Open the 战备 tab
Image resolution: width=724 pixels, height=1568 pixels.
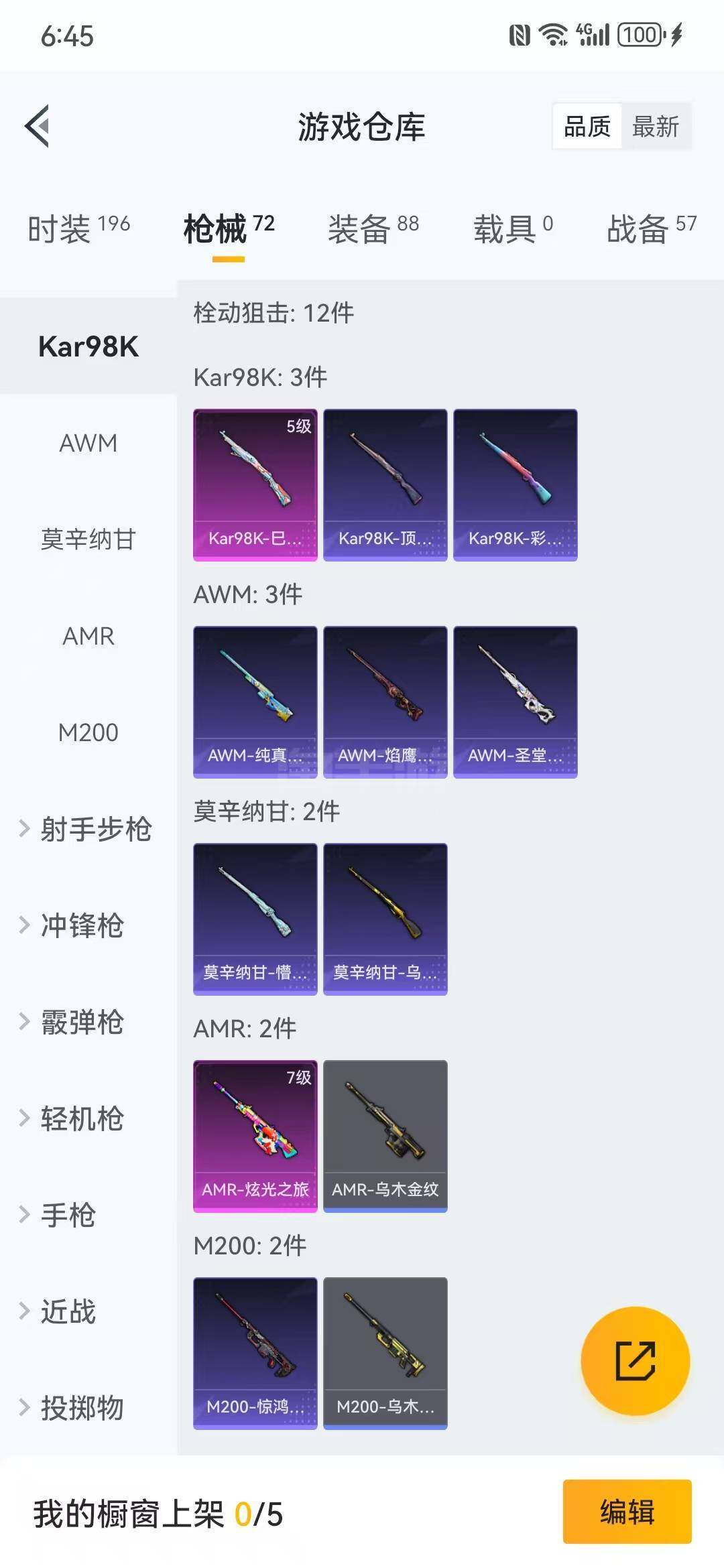pyautogui.click(x=651, y=229)
